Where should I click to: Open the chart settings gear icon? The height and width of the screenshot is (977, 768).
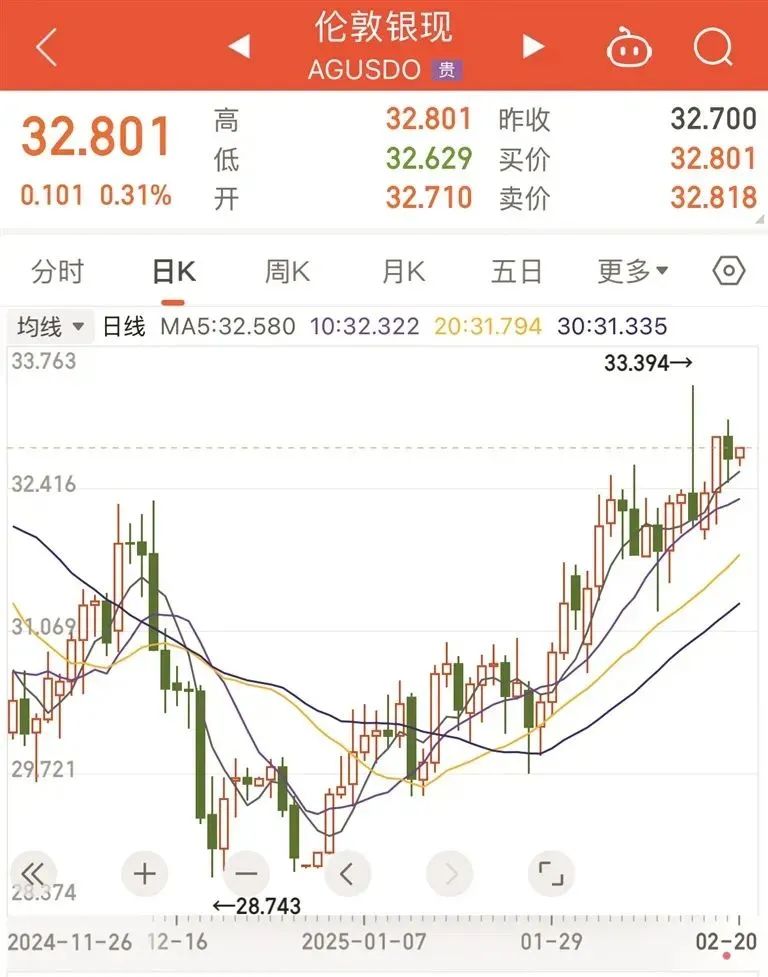click(x=729, y=271)
